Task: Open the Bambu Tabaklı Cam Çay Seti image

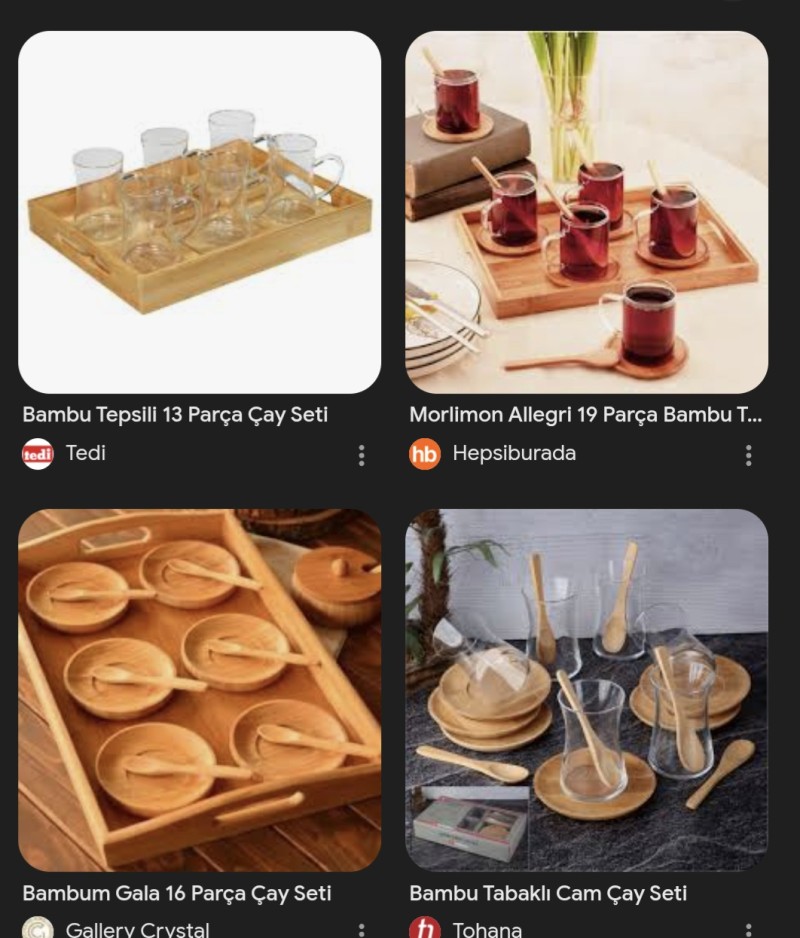Action: (x=586, y=690)
